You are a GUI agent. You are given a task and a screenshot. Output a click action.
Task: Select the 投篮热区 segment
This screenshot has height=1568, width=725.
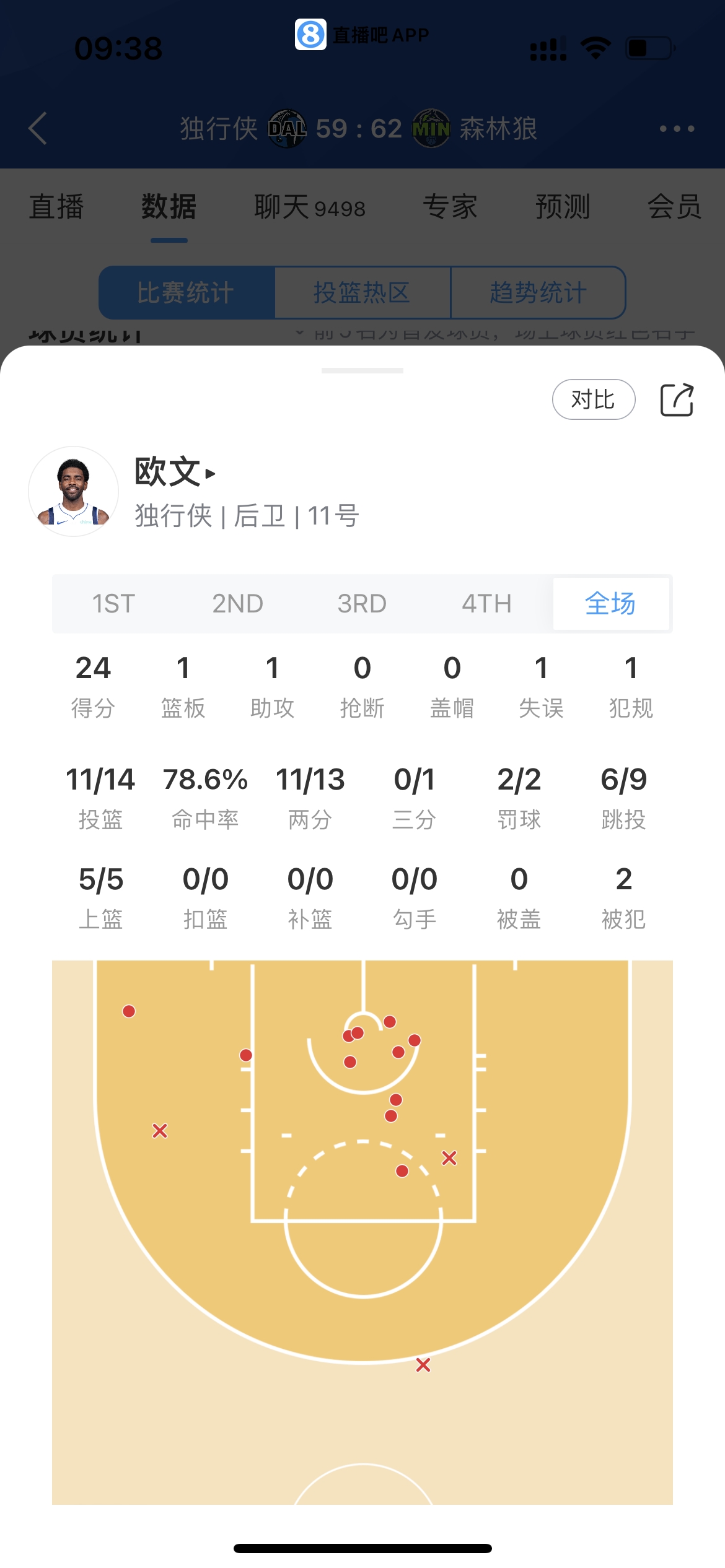point(362,293)
